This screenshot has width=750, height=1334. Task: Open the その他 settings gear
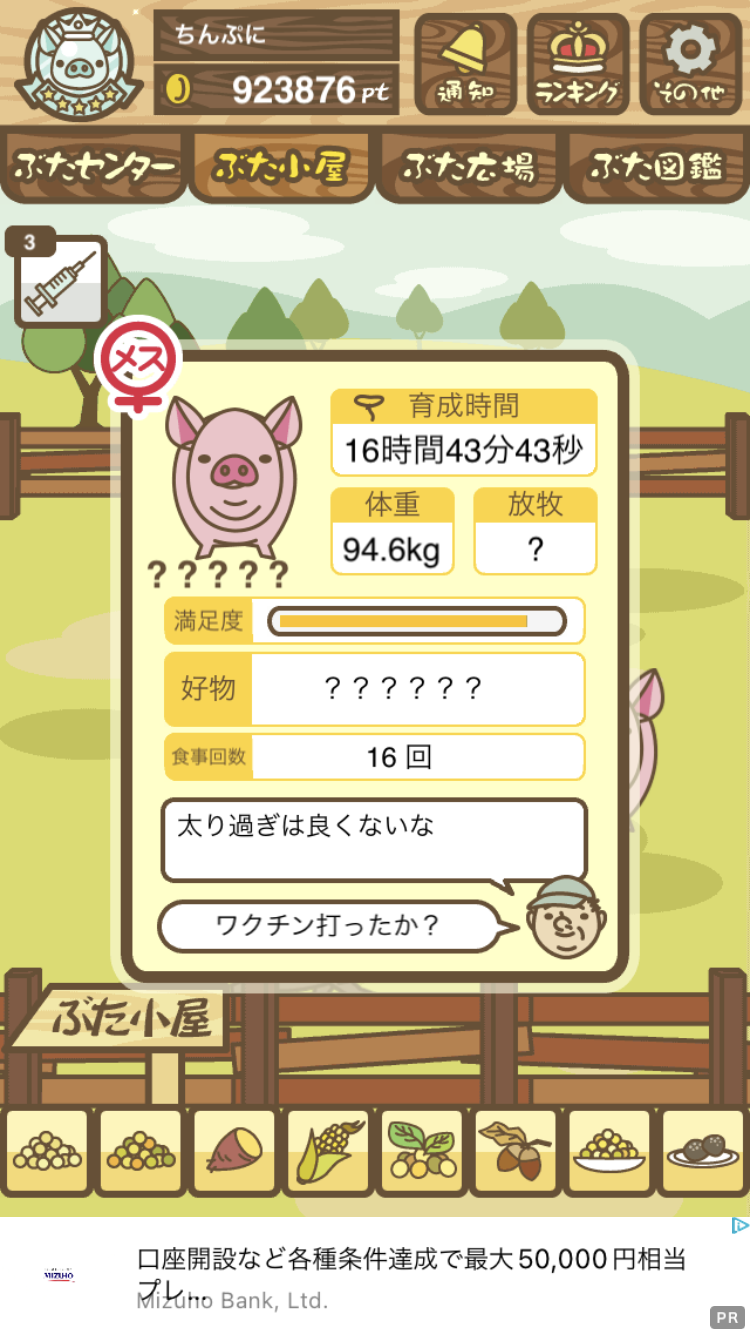coord(691,64)
